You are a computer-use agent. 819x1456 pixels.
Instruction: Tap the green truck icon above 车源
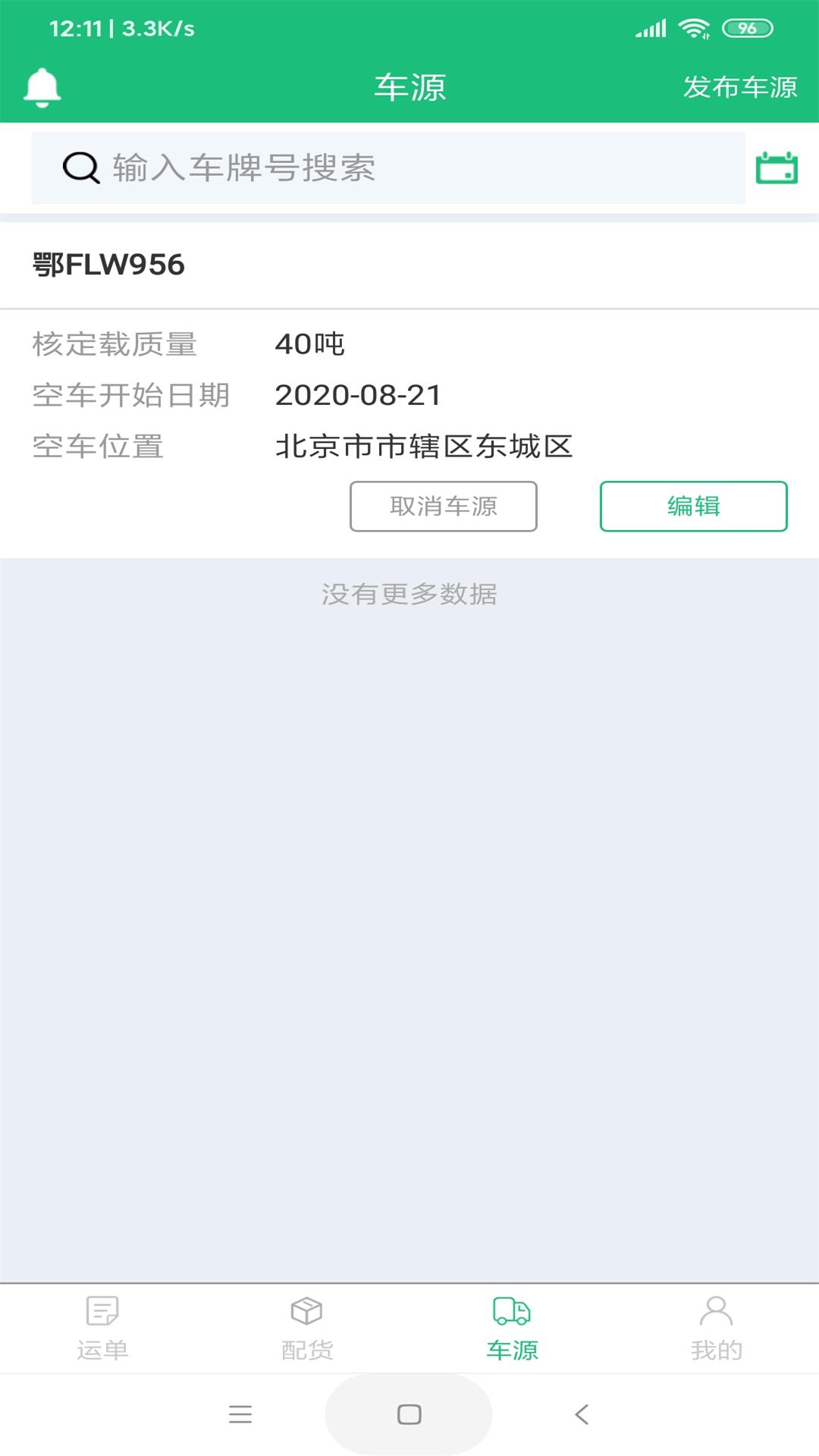[511, 1310]
